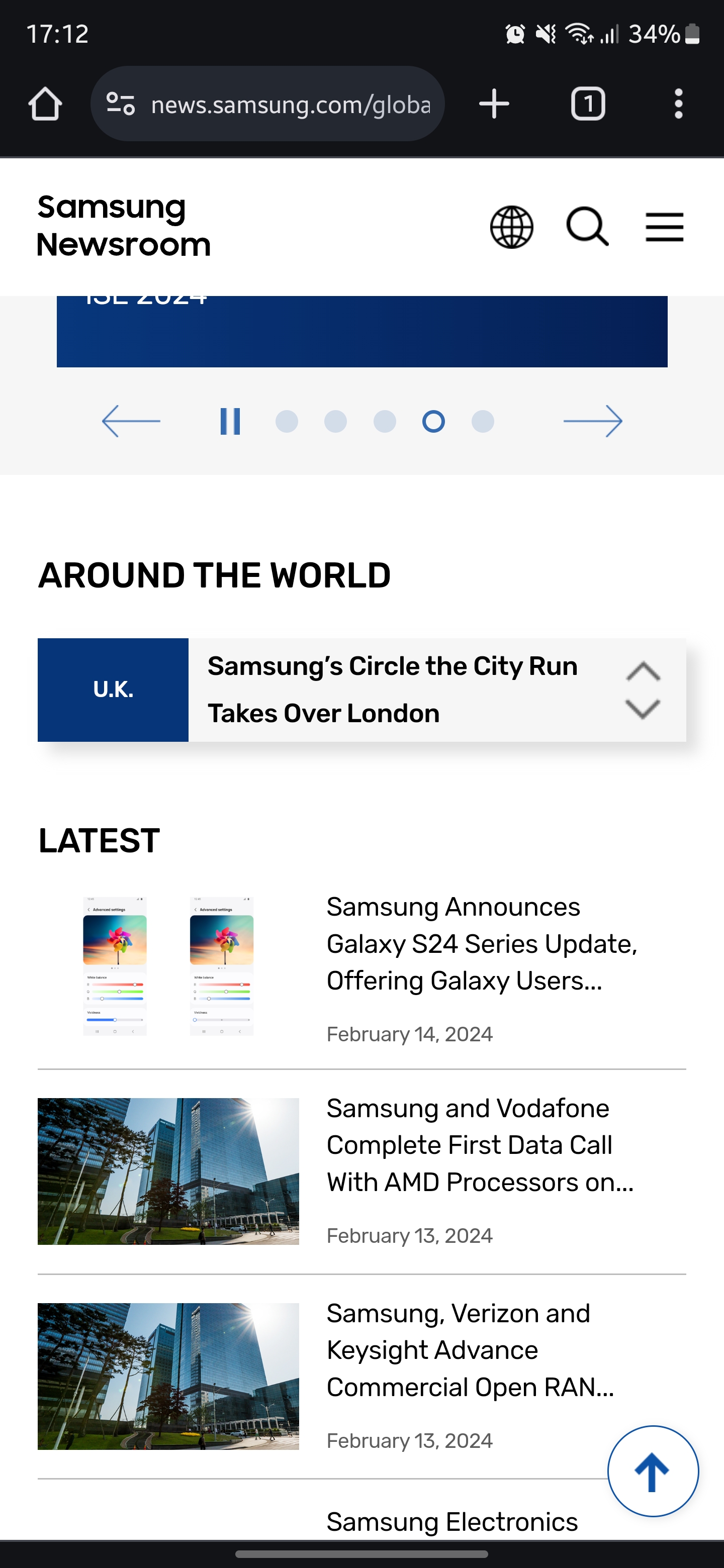This screenshot has width=724, height=1568.
Task: Show the open tabs switcher
Action: coord(588,104)
